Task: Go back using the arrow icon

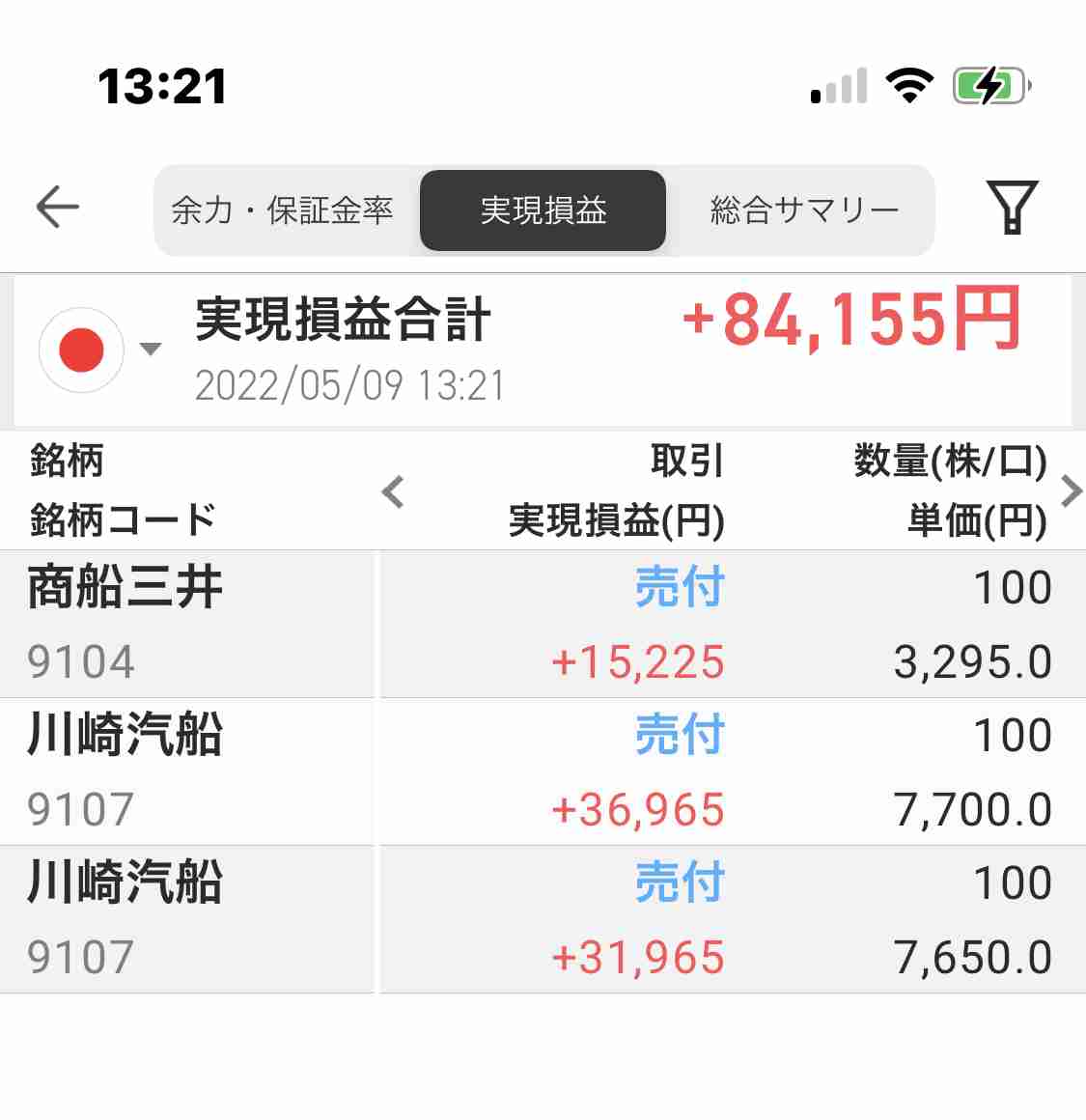Action: click(x=57, y=208)
